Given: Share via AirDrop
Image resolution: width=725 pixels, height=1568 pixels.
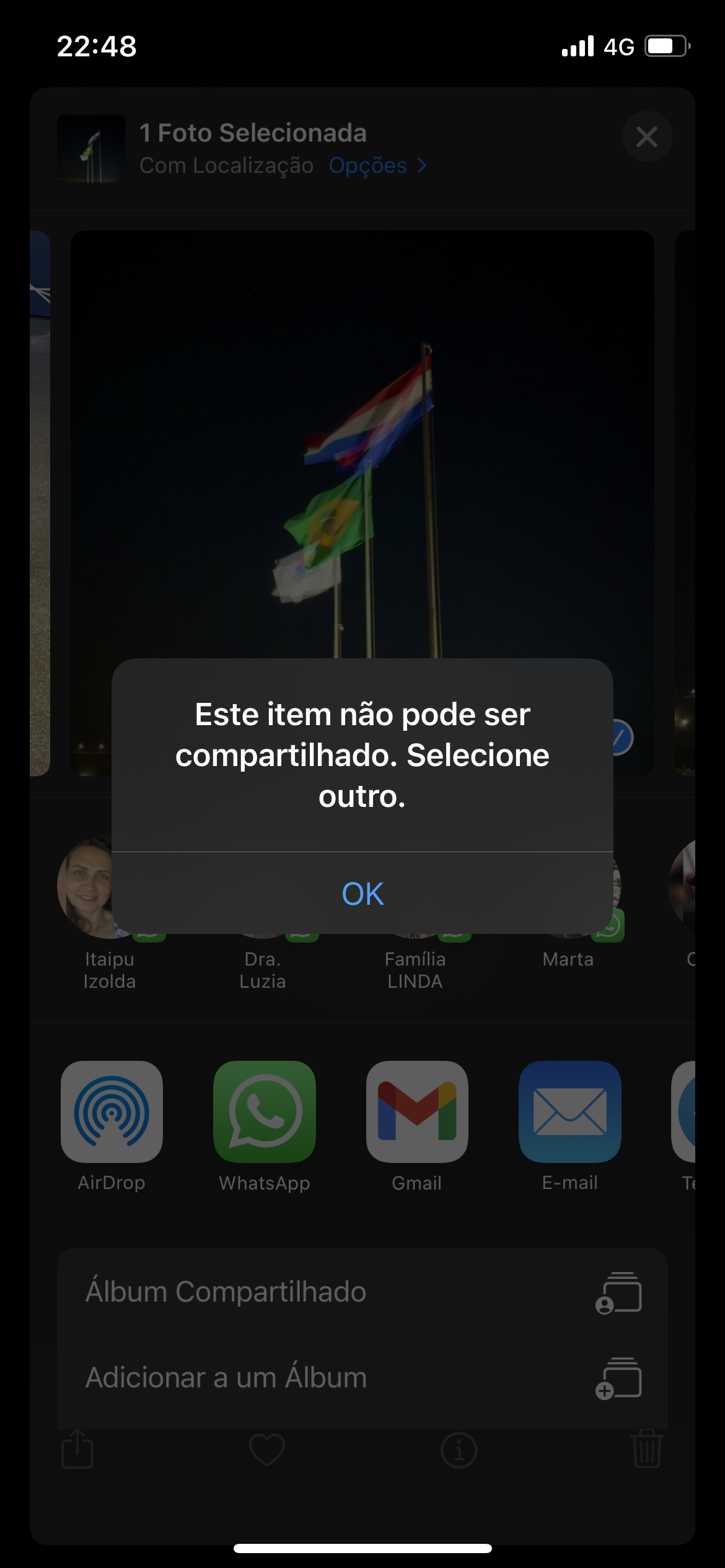Looking at the screenshot, I should point(112,1112).
